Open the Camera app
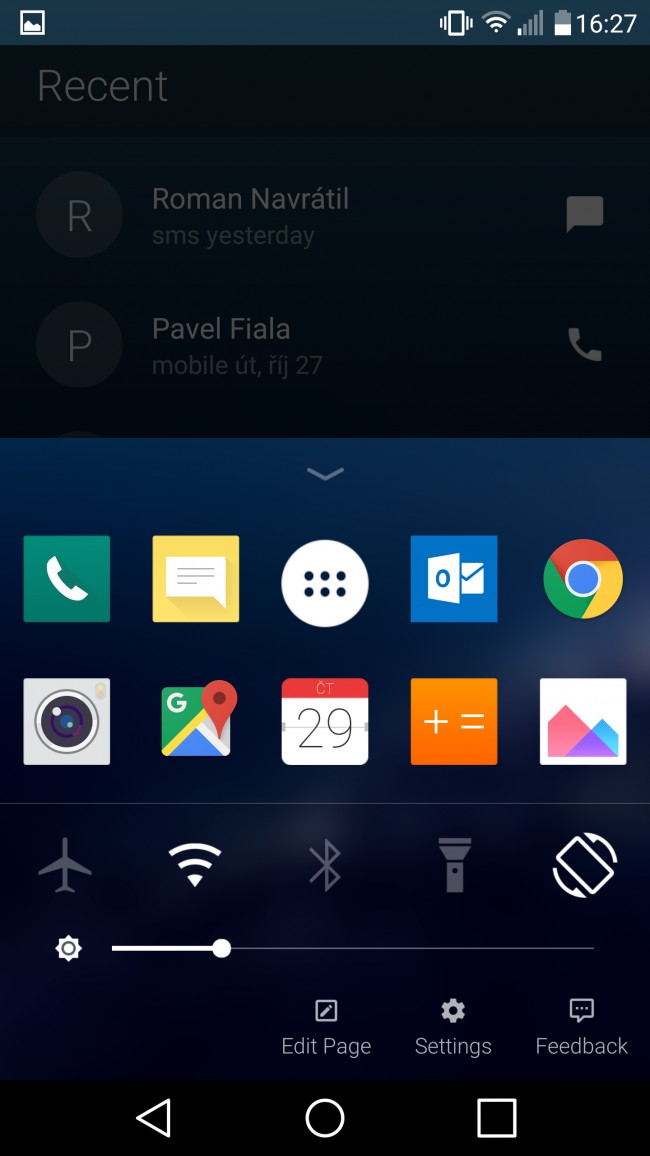This screenshot has width=650, height=1156. 66,721
